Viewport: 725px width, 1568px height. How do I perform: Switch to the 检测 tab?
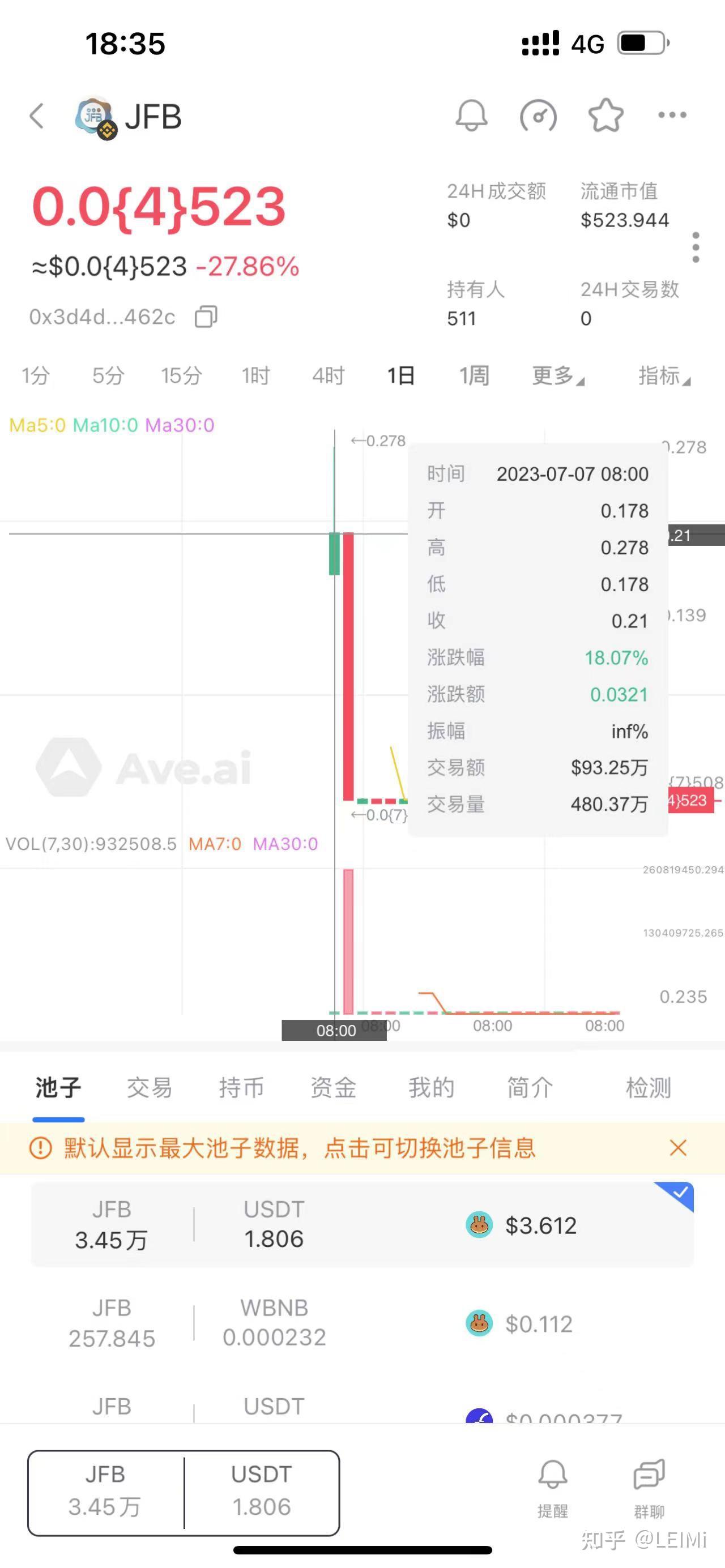coord(649,1087)
